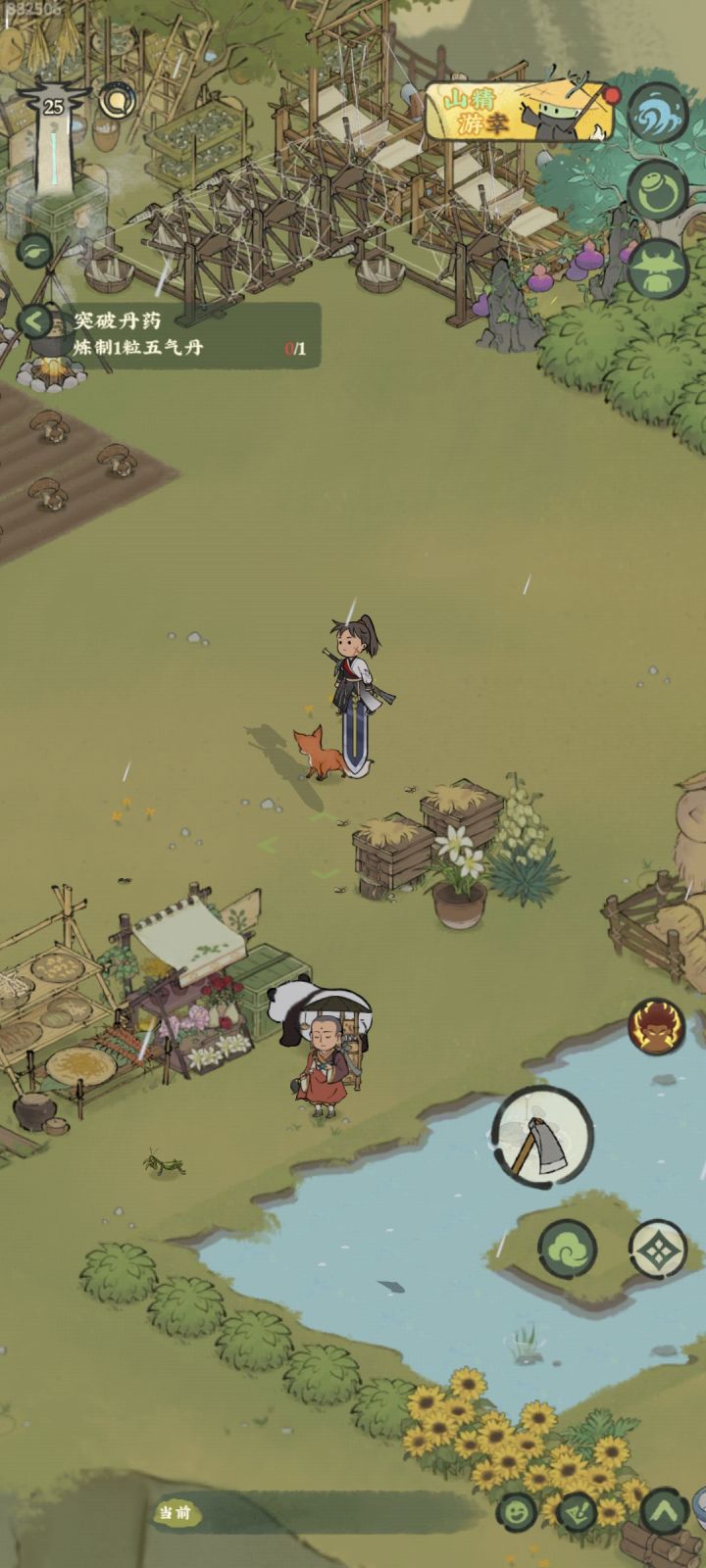The image size is (706, 1568).
Task: Tap the shuriken diamond skill button
Action: click(657, 1249)
